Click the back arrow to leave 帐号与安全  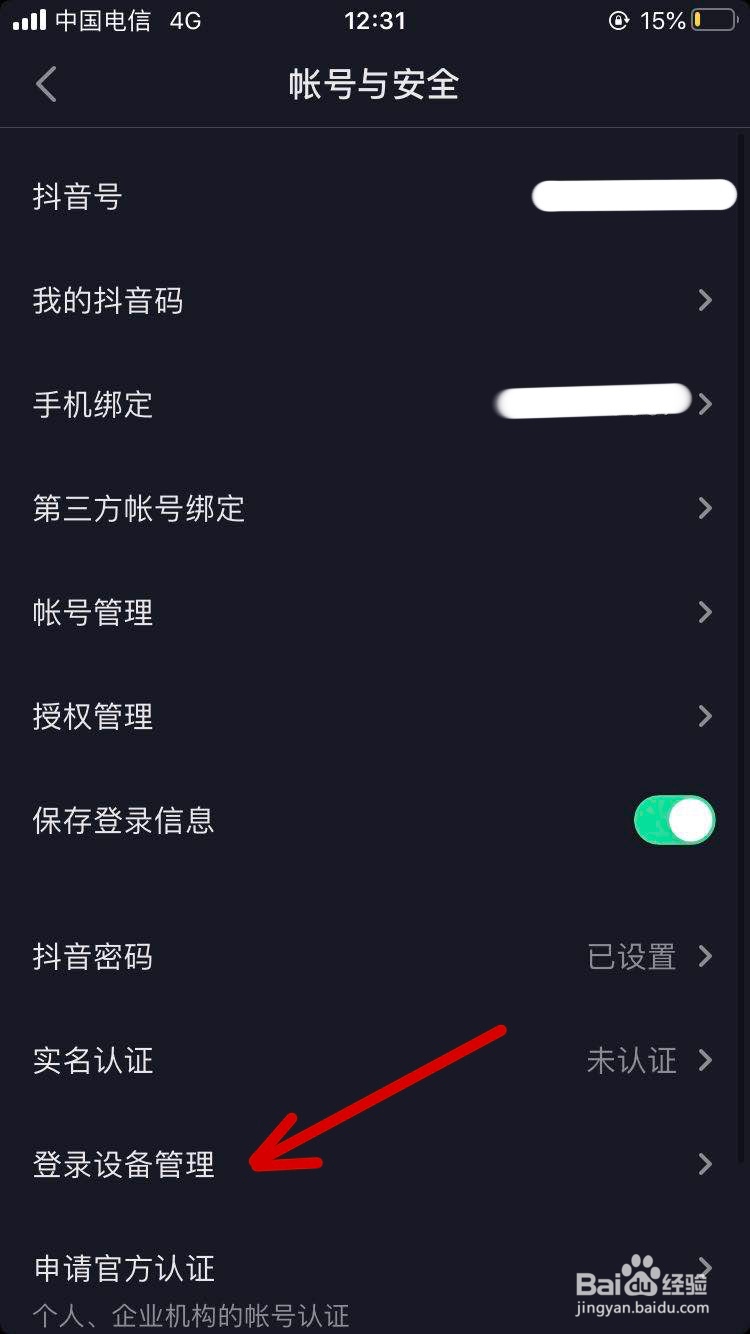tap(45, 84)
